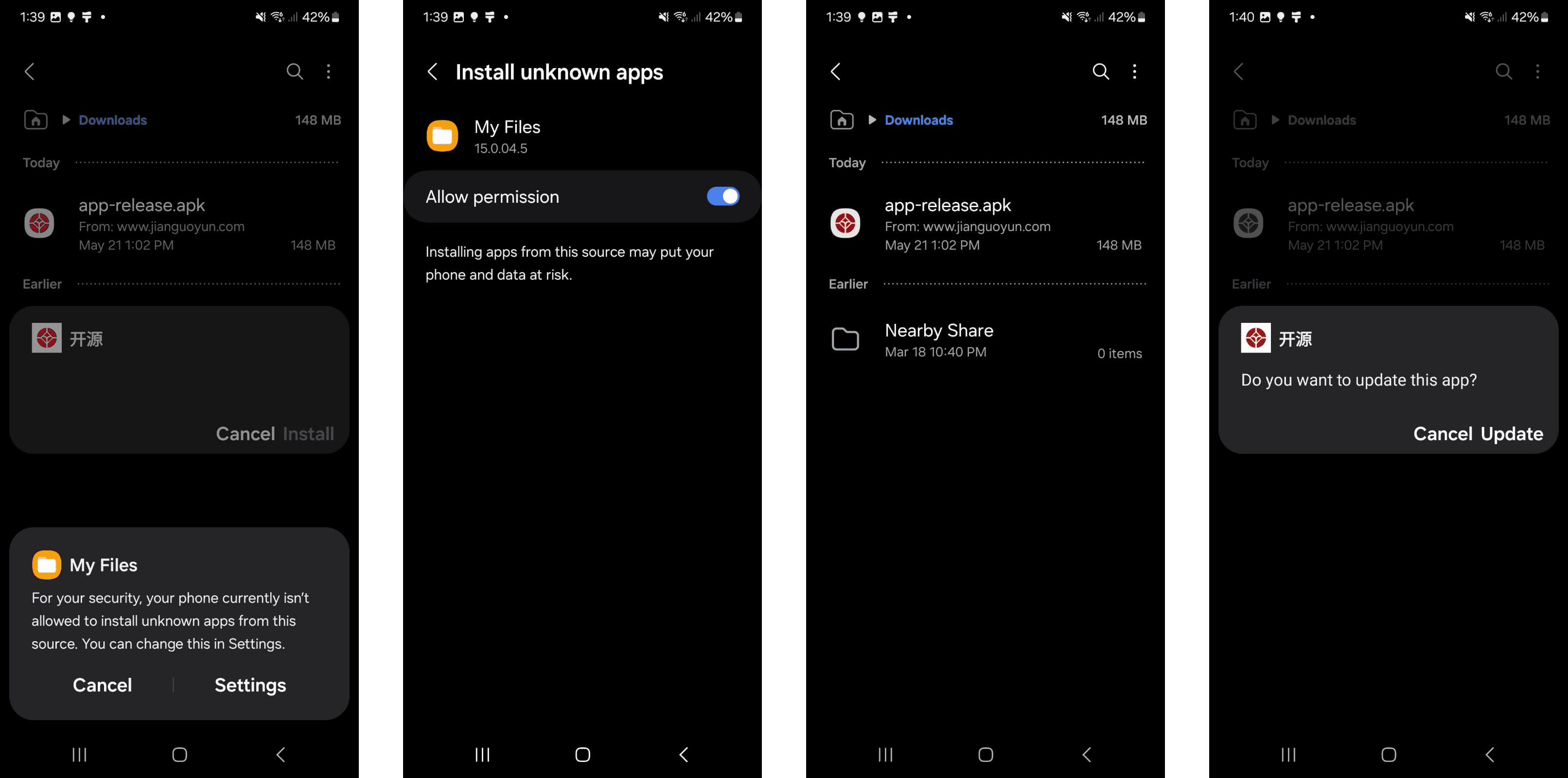Open the Nearby Share folder

pos(986,341)
